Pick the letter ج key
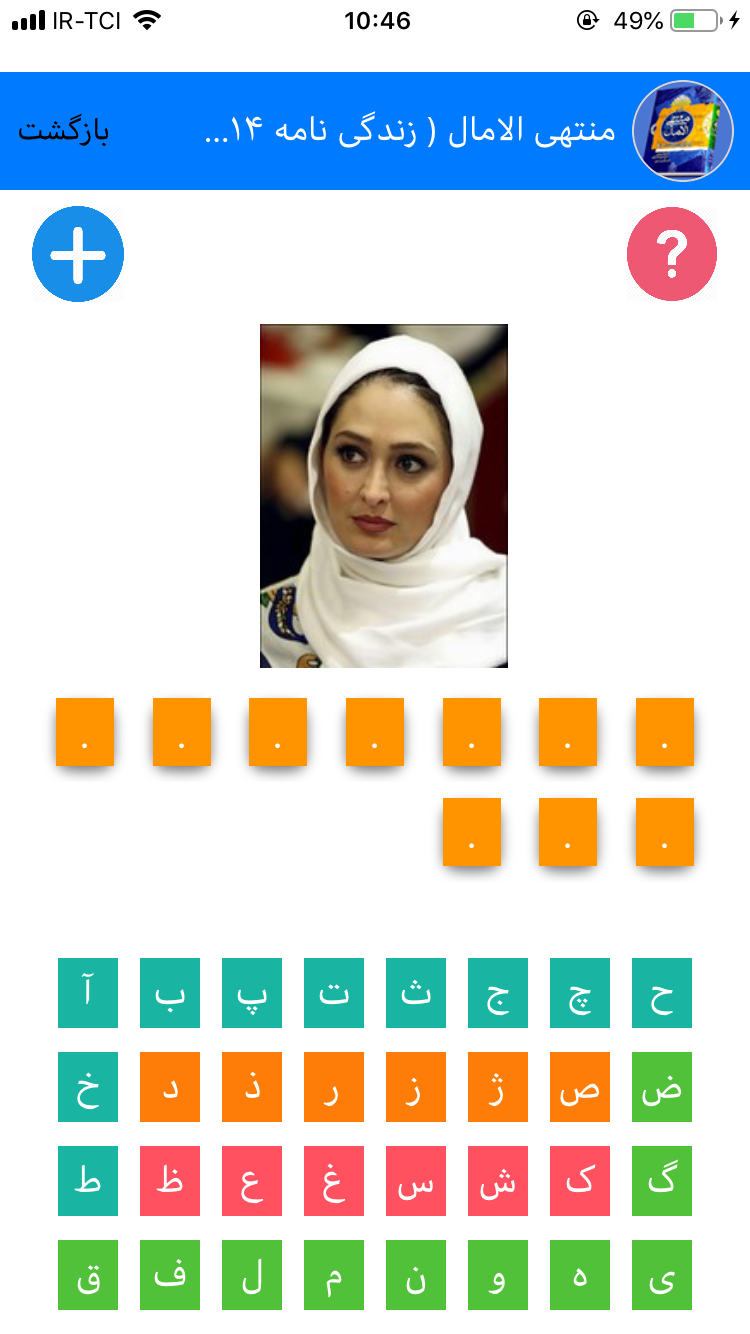This screenshot has height=1334, width=750. 498,993
